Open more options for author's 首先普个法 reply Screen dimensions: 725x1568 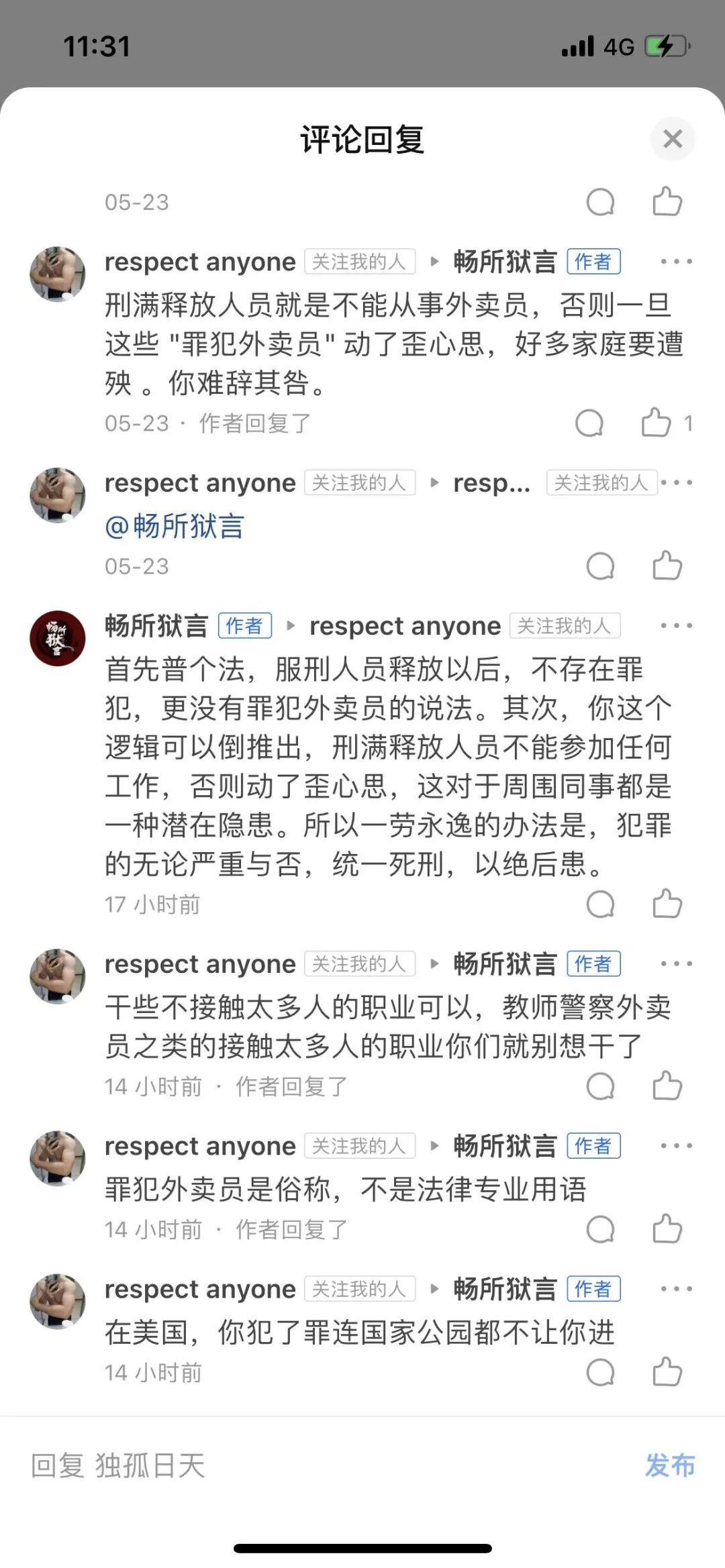675,626
